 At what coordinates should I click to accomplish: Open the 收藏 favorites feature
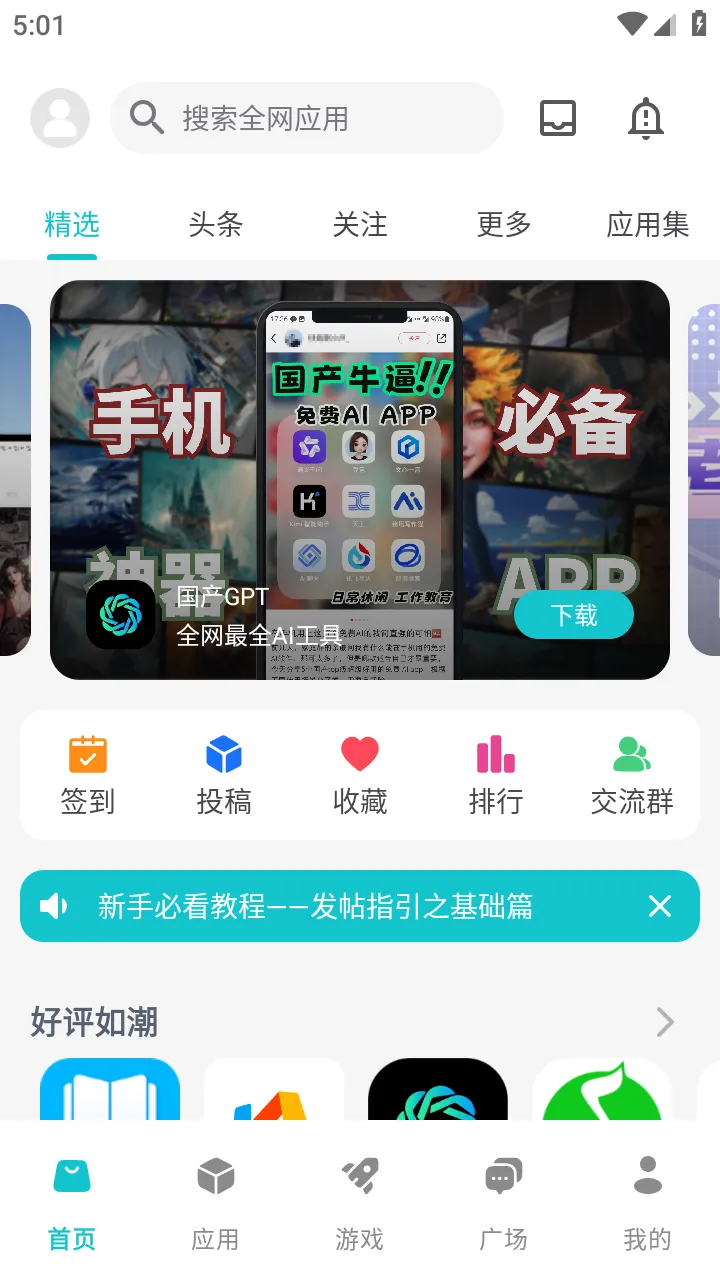point(360,772)
